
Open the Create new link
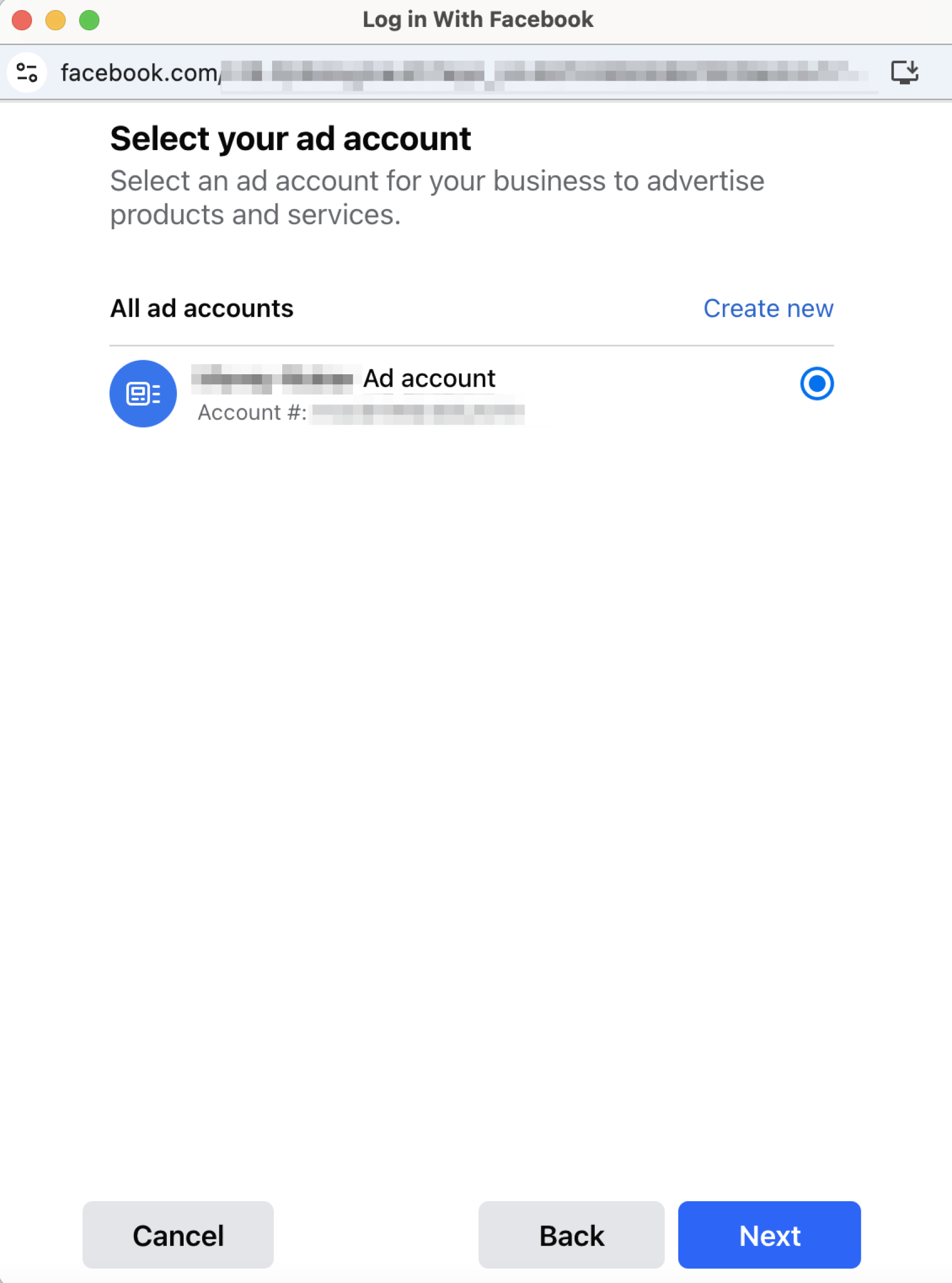click(768, 308)
